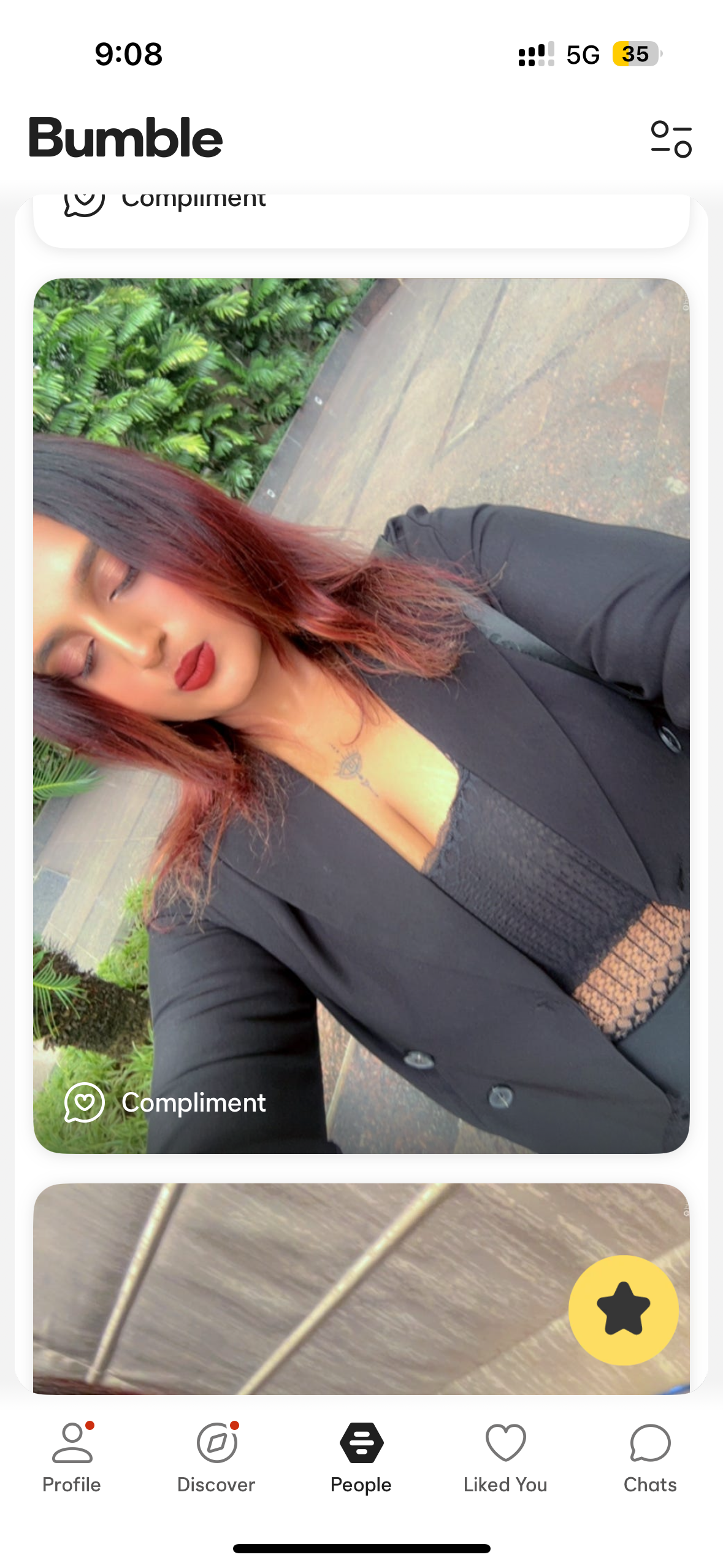
Task: Open the Discover tab
Action: coord(216,1458)
